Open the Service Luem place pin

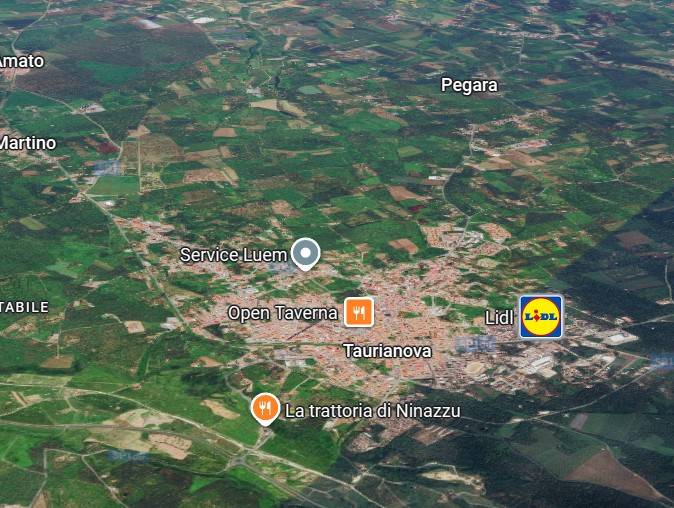point(305,253)
